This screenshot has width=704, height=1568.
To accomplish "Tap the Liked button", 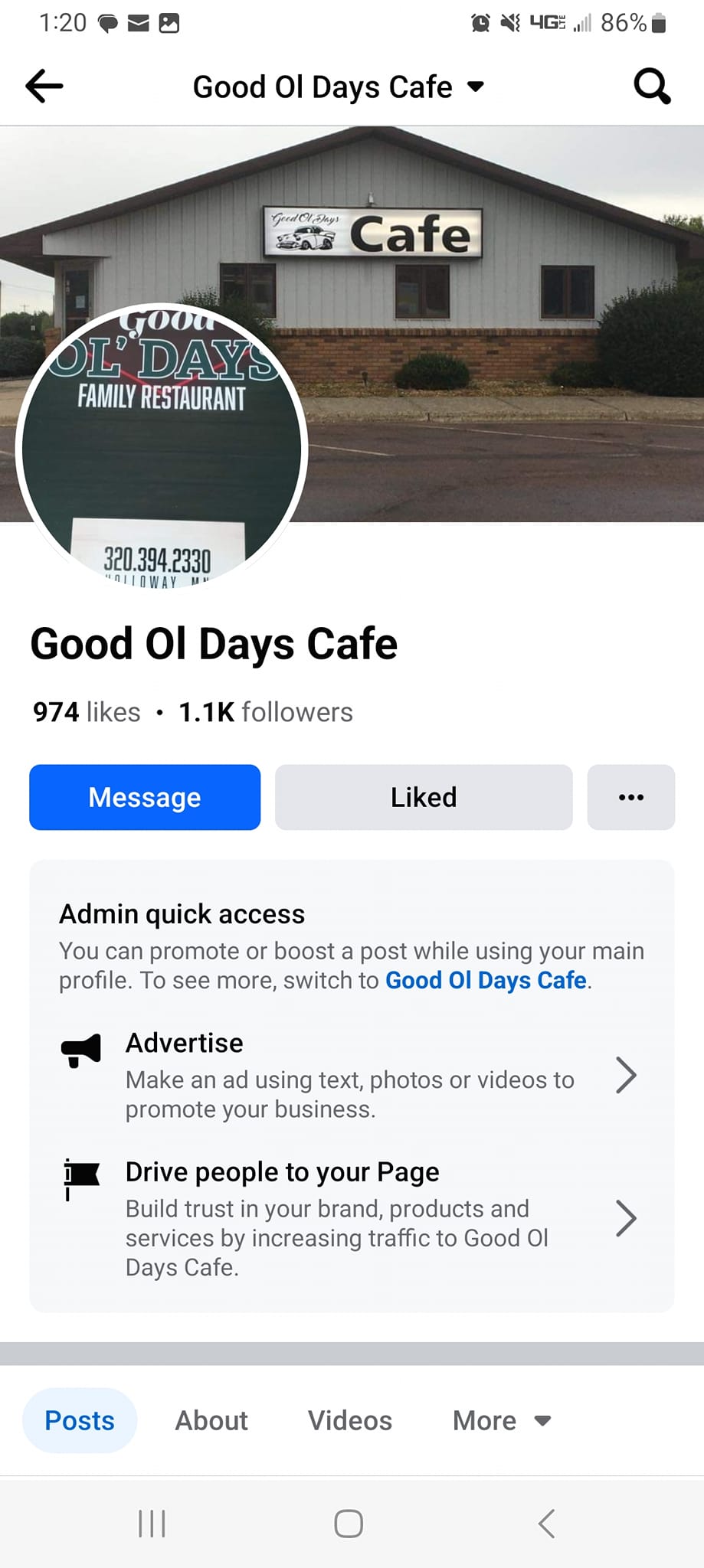I will [x=424, y=797].
